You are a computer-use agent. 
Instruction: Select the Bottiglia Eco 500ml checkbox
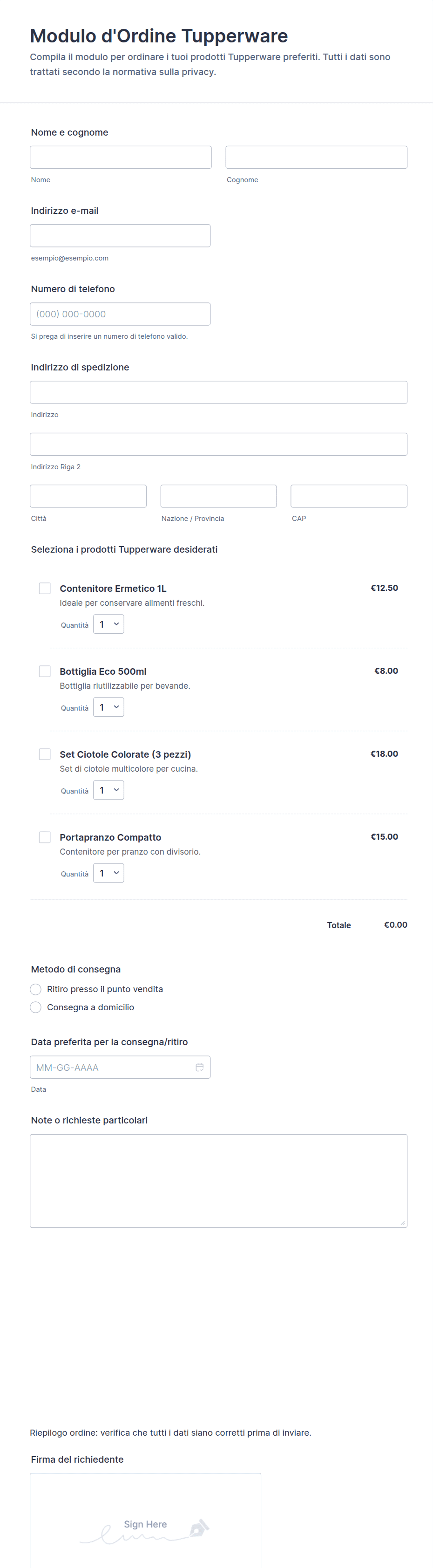[45, 671]
